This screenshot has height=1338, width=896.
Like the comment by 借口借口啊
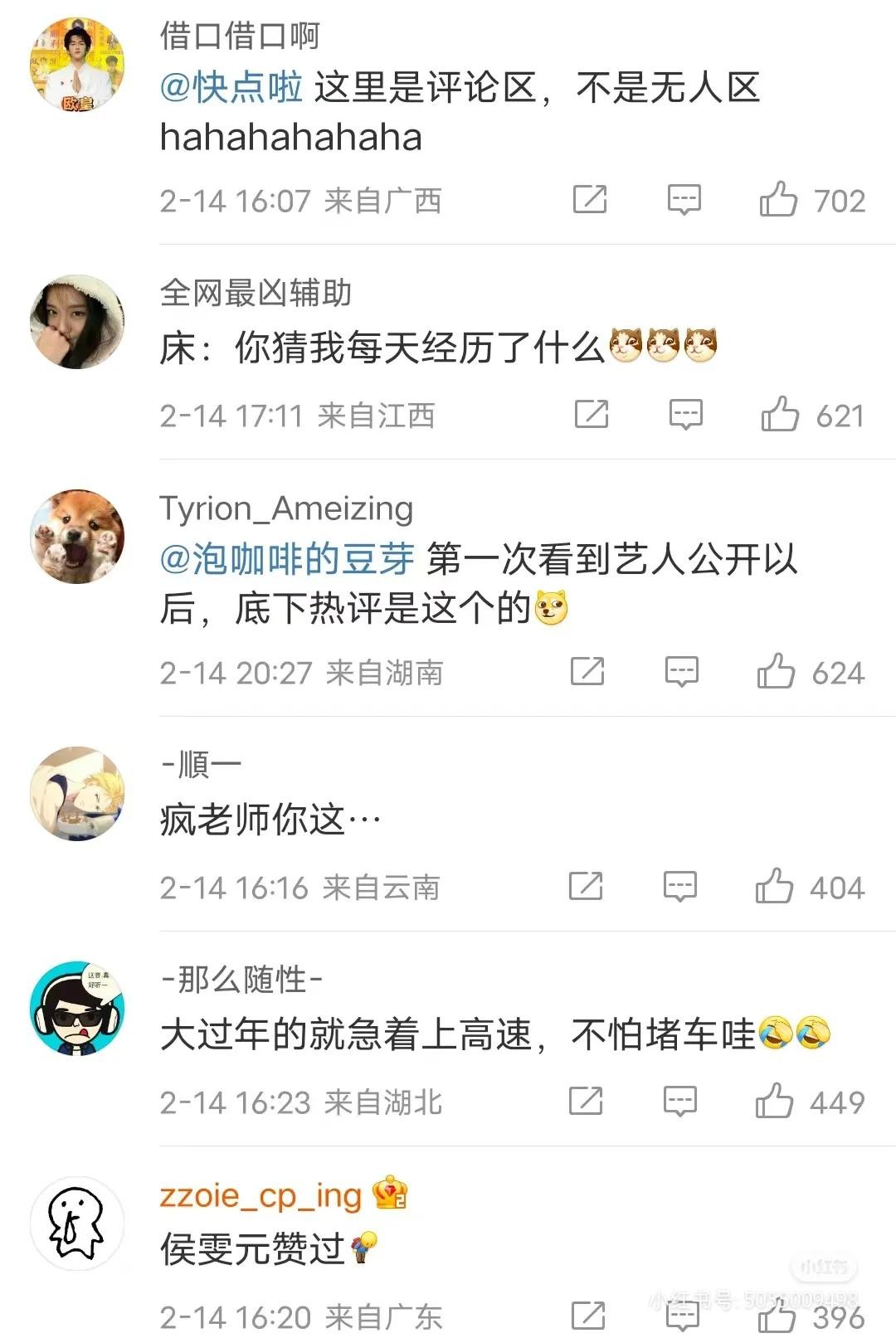pyautogui.click(x=778, y=200)
